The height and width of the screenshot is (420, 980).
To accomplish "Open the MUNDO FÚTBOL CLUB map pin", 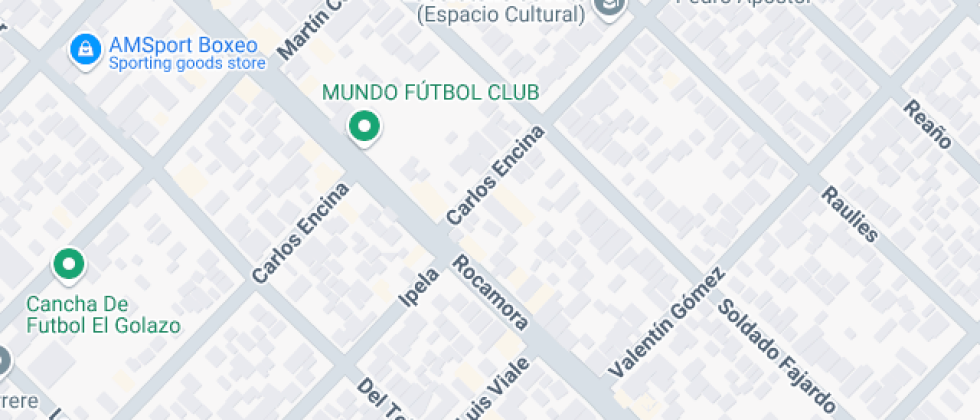I will click(x=364, y=127).
